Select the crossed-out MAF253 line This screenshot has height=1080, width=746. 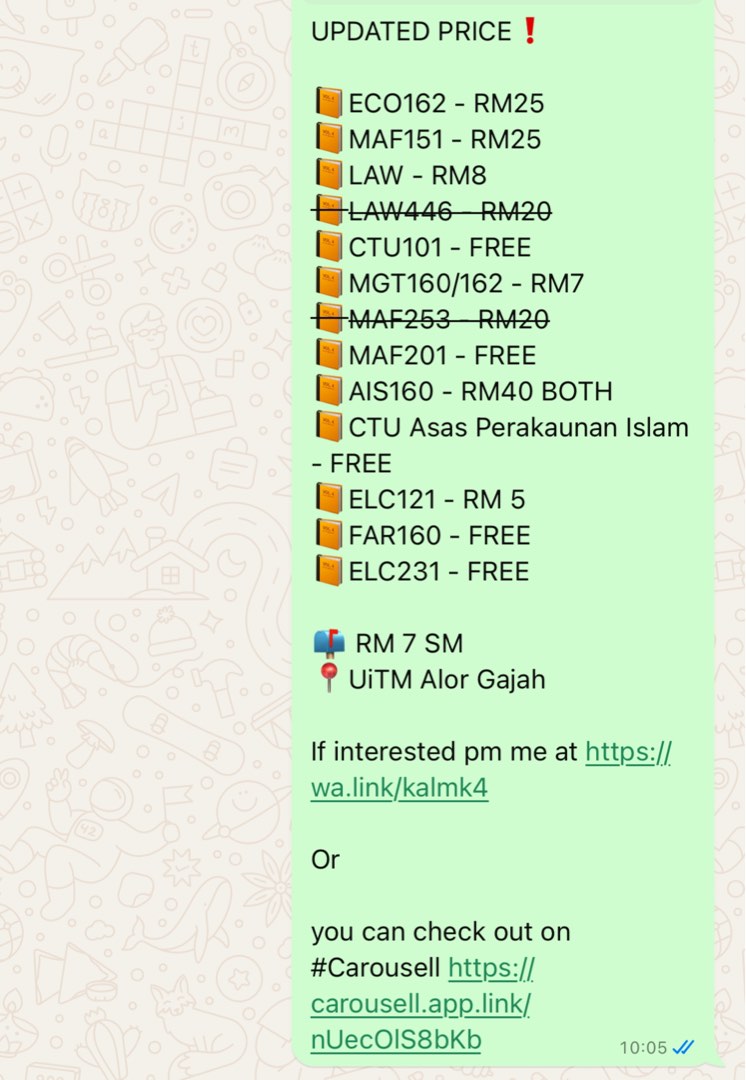[430, 317]
